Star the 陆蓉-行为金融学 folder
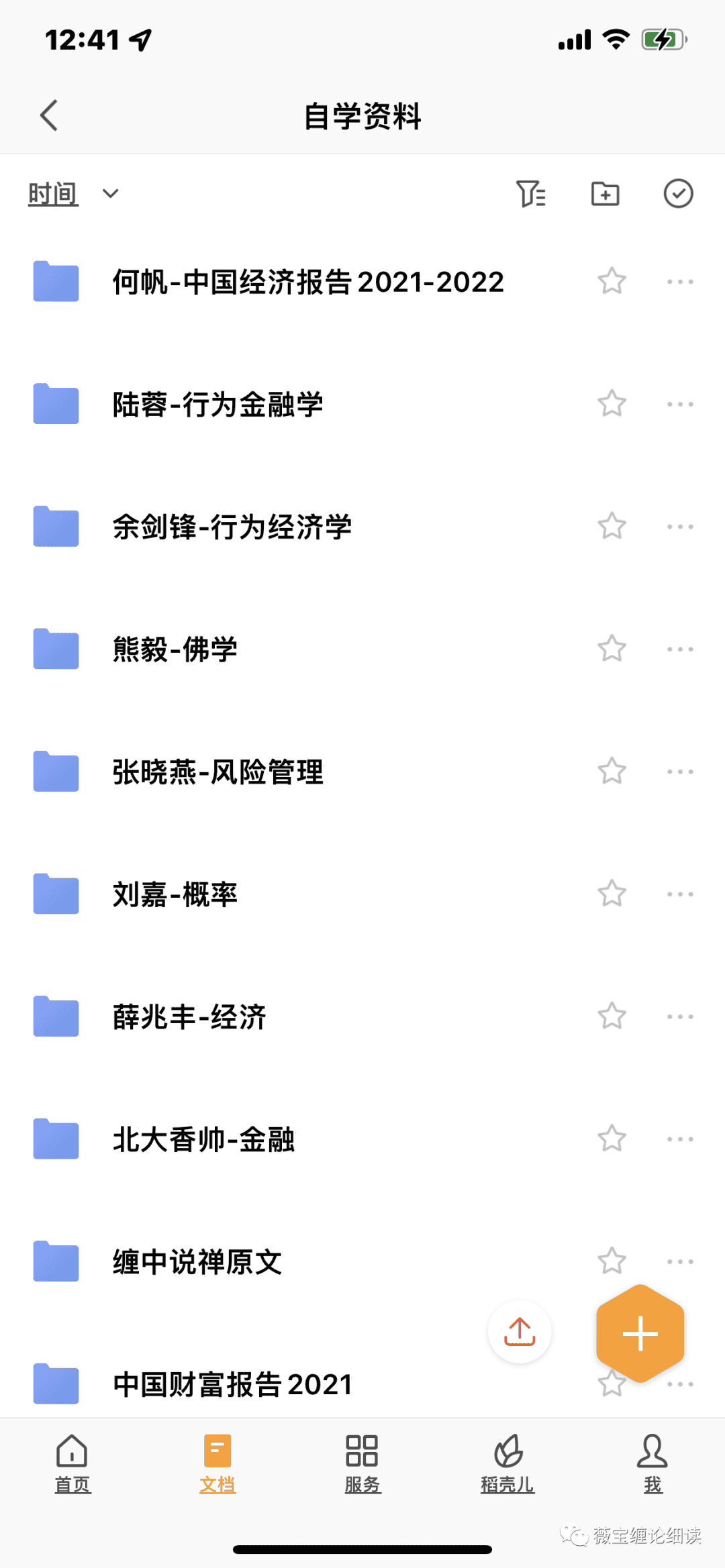Image resolution: width=725 pixels, height=1568 pixels. [612, 404]
